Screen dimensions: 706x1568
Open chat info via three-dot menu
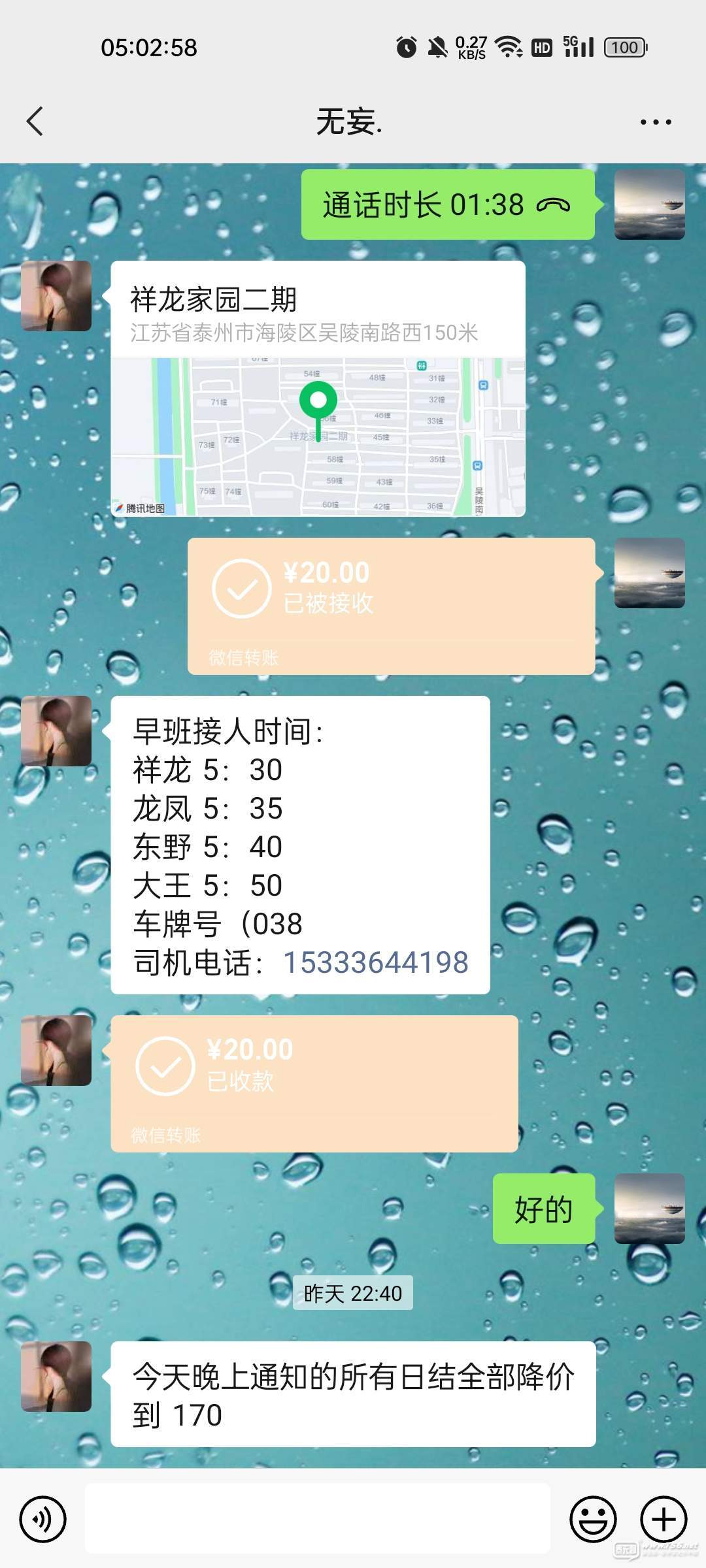655,122
